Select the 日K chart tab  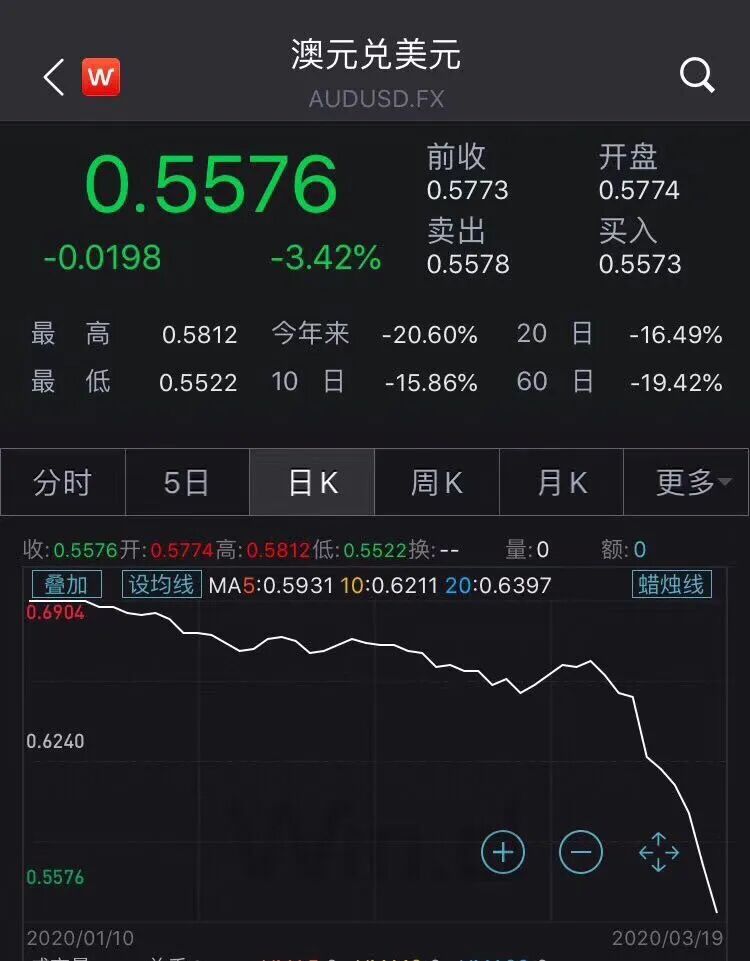(312, 482)
